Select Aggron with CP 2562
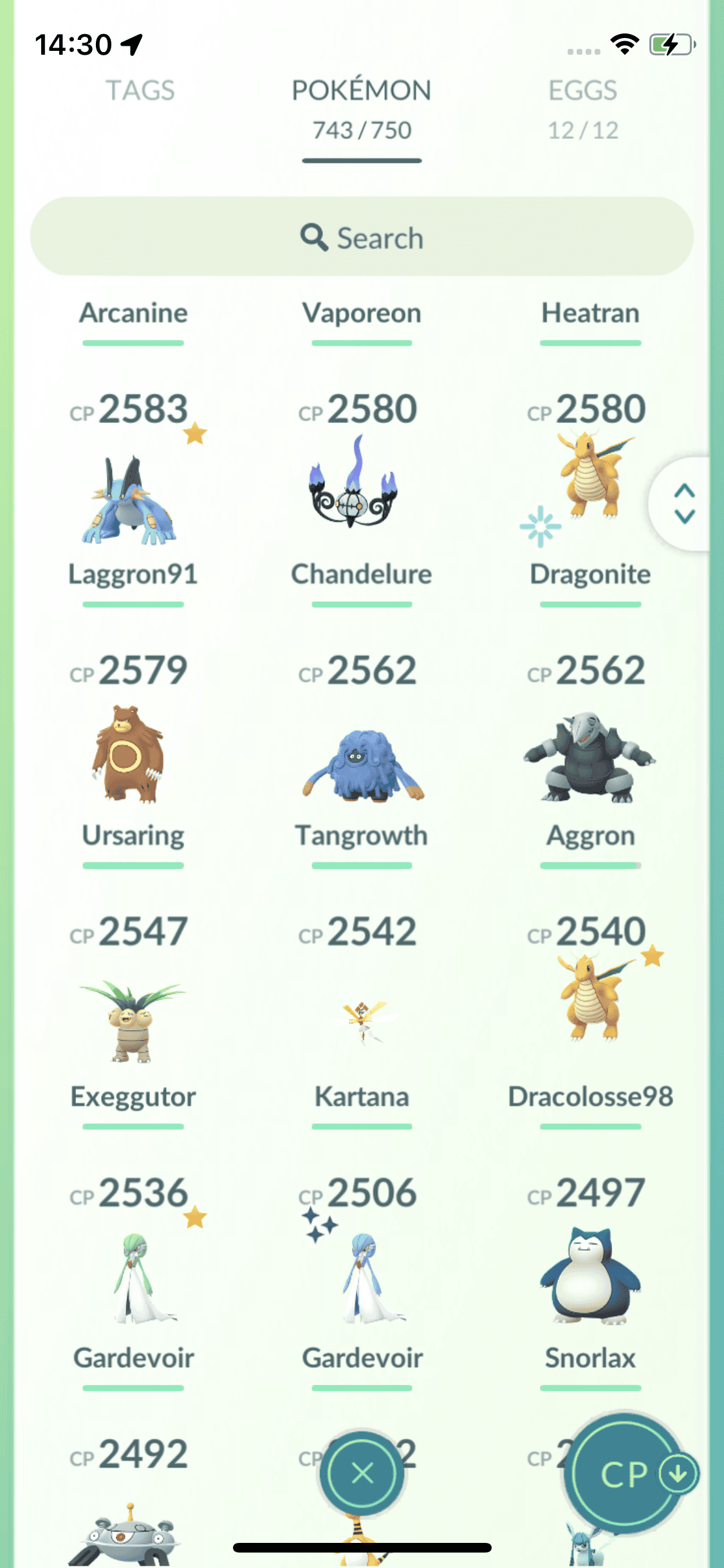Screen dimensions: 724x1568 pyautogui.click(x=589, y=760)
